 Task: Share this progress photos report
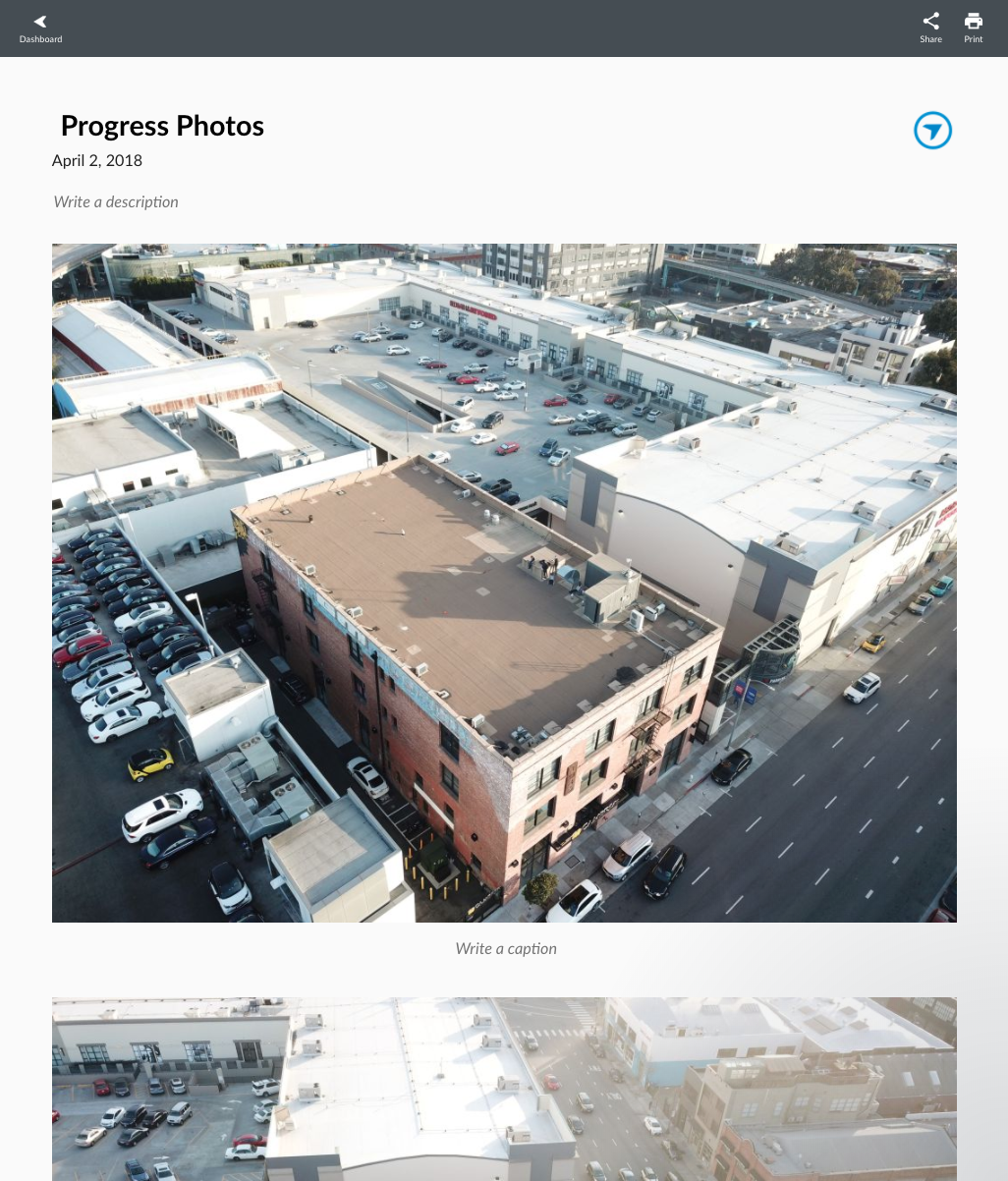click(930, 27)
